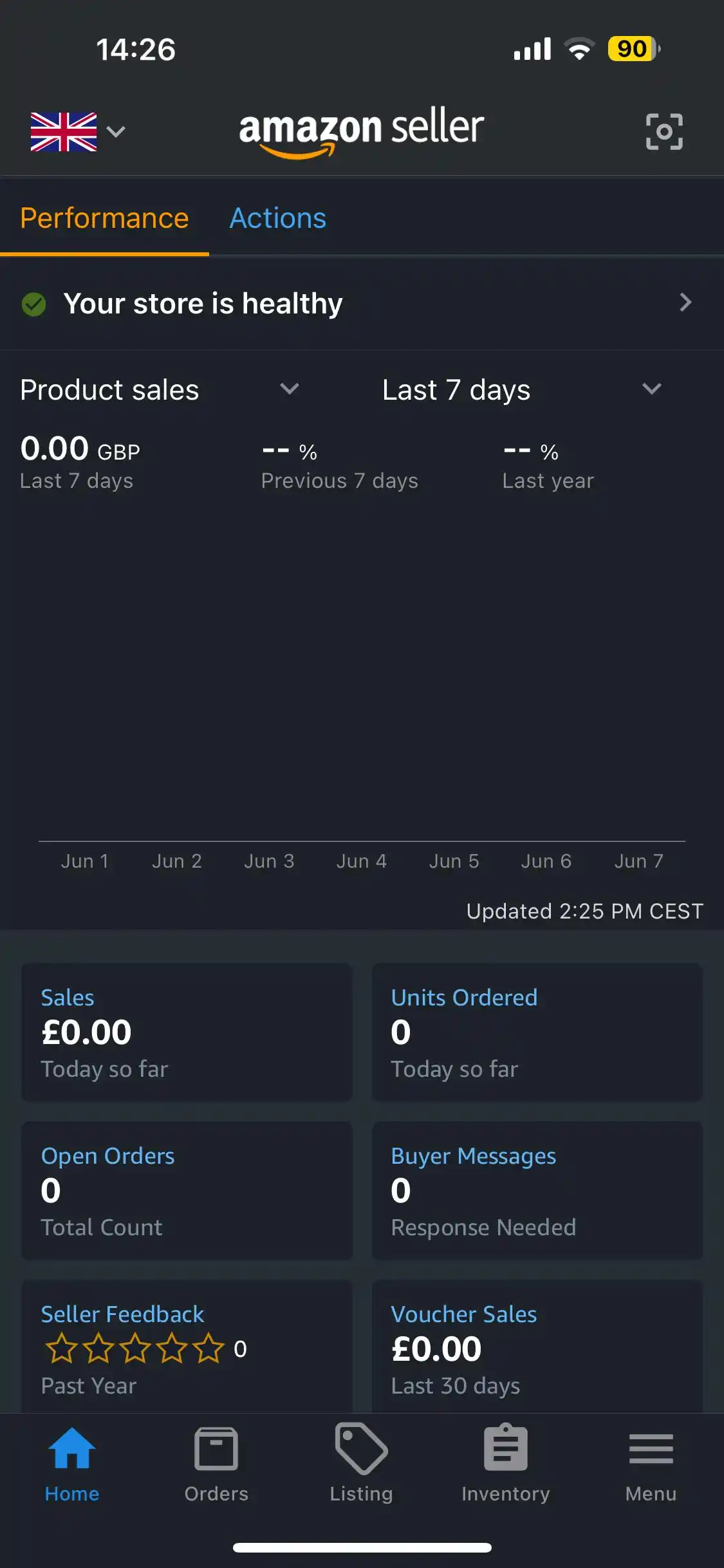The image size is (724, 1568).
Task: Select the Performance tab
Action: click(x=104, y=218)
